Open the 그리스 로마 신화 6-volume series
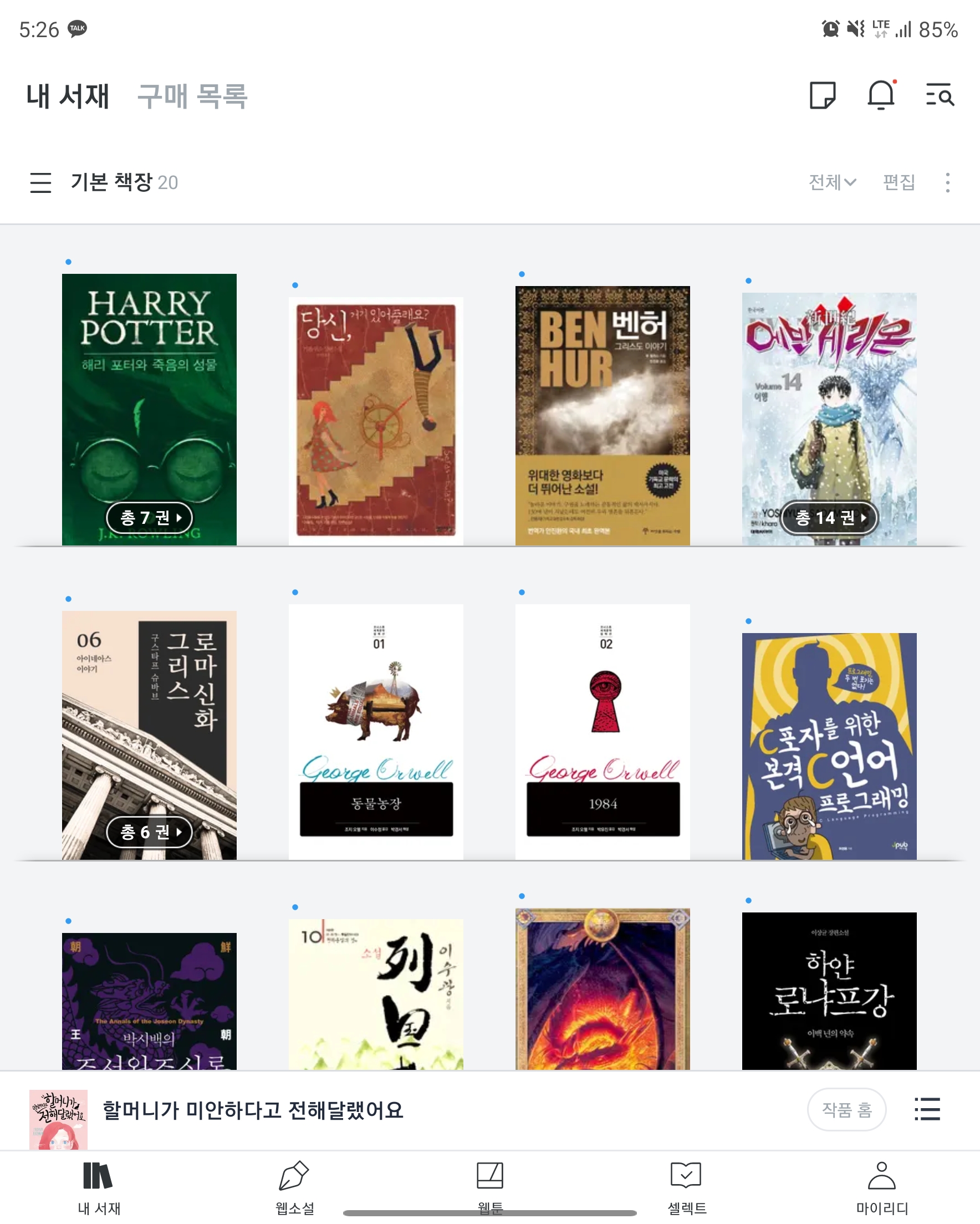The height and width of the screenshot is (1224, 980). point(149,735)
